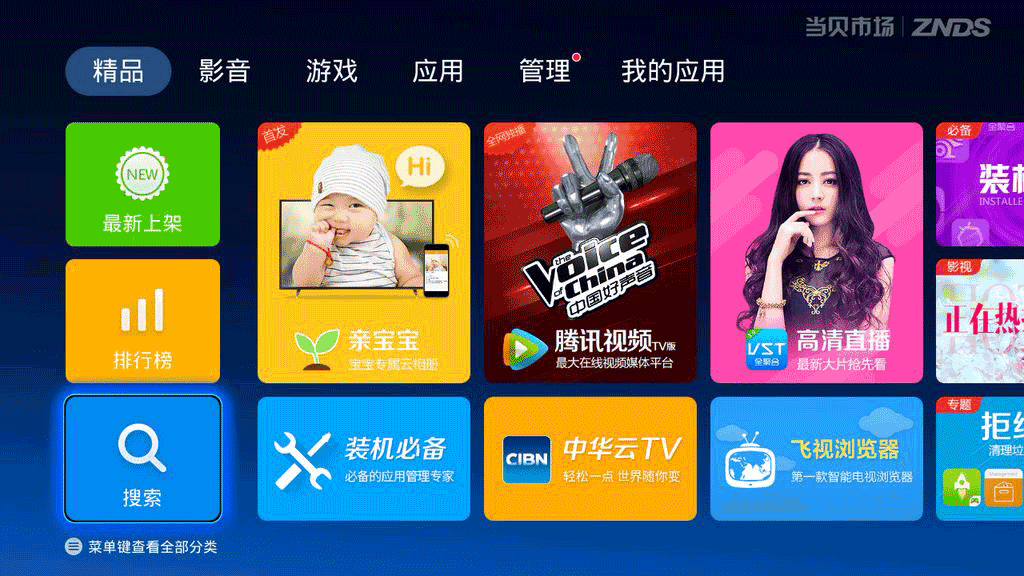Open the 腾讯视频 app card
This screenshot has width=1024, height=576.
(x=590, y=252)
